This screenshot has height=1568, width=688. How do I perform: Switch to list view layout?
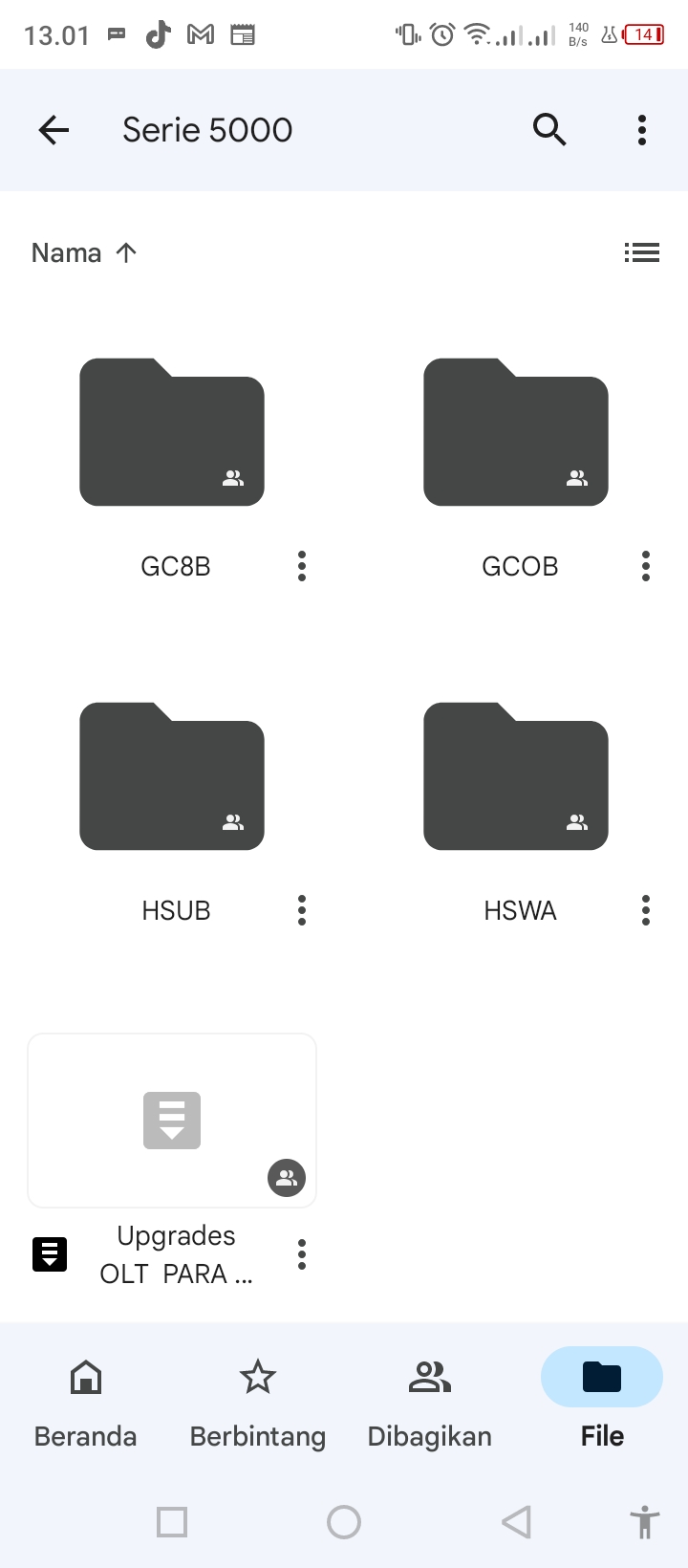pos(642,252)
